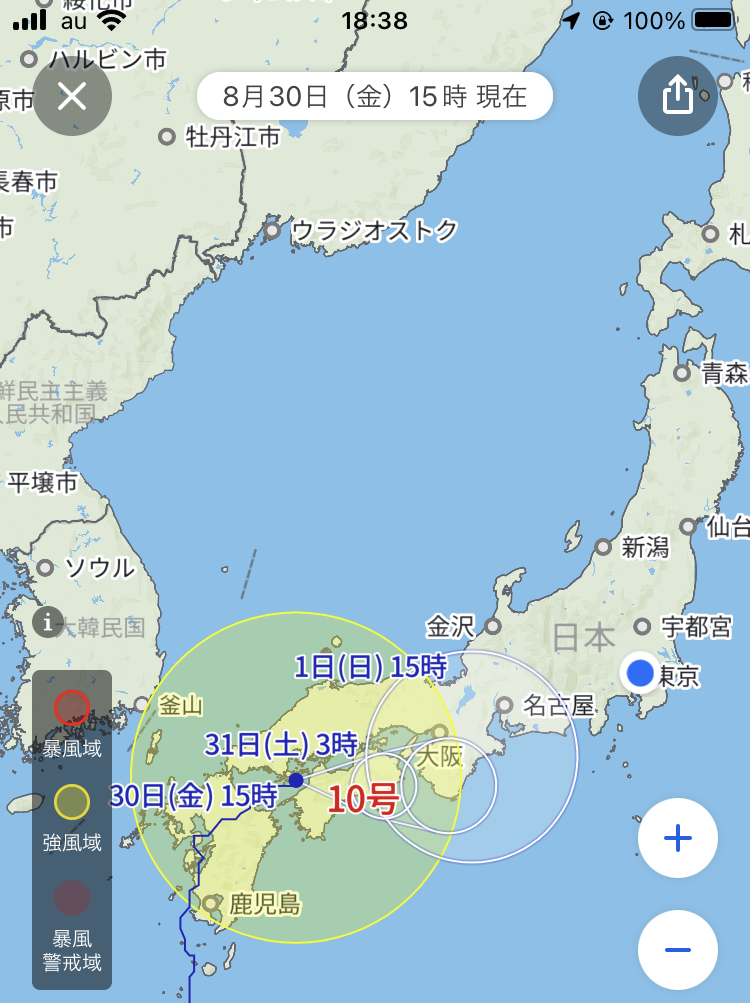750x1003 pixels.
Task: Zoom out with the minus button
Action: 677,949
